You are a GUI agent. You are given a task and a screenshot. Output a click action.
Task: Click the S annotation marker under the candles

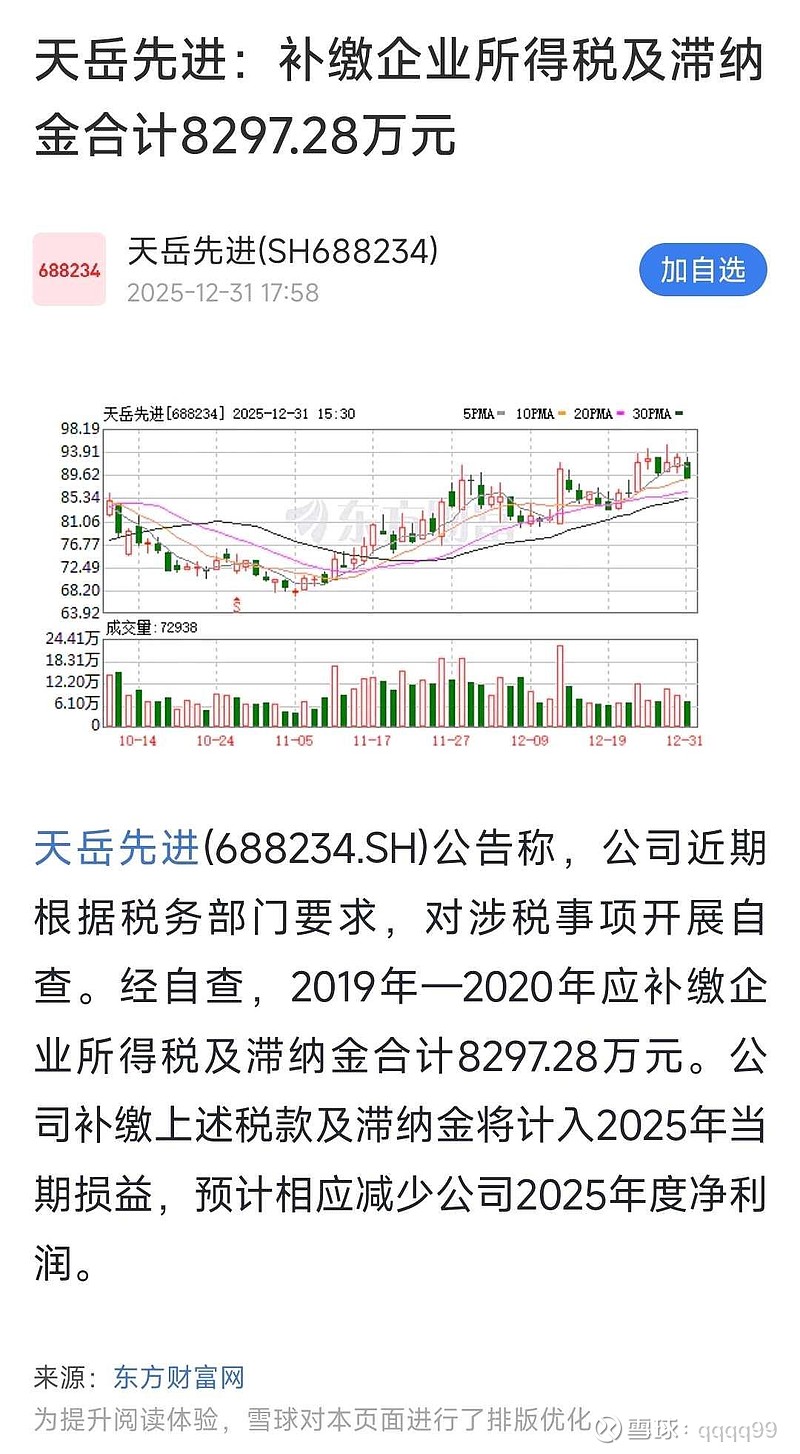236,606
